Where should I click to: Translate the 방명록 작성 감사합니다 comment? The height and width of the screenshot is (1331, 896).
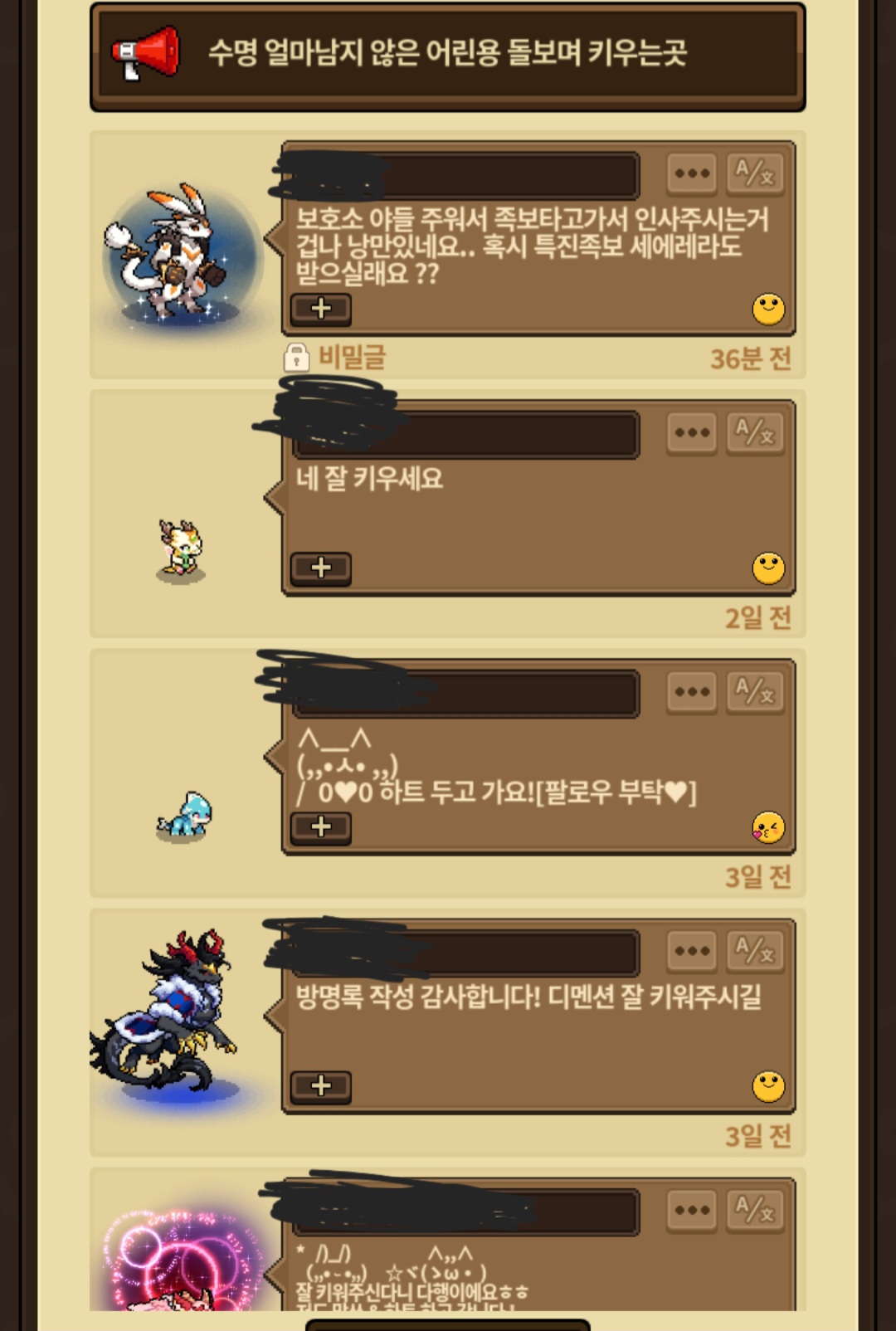coord(754,950)
